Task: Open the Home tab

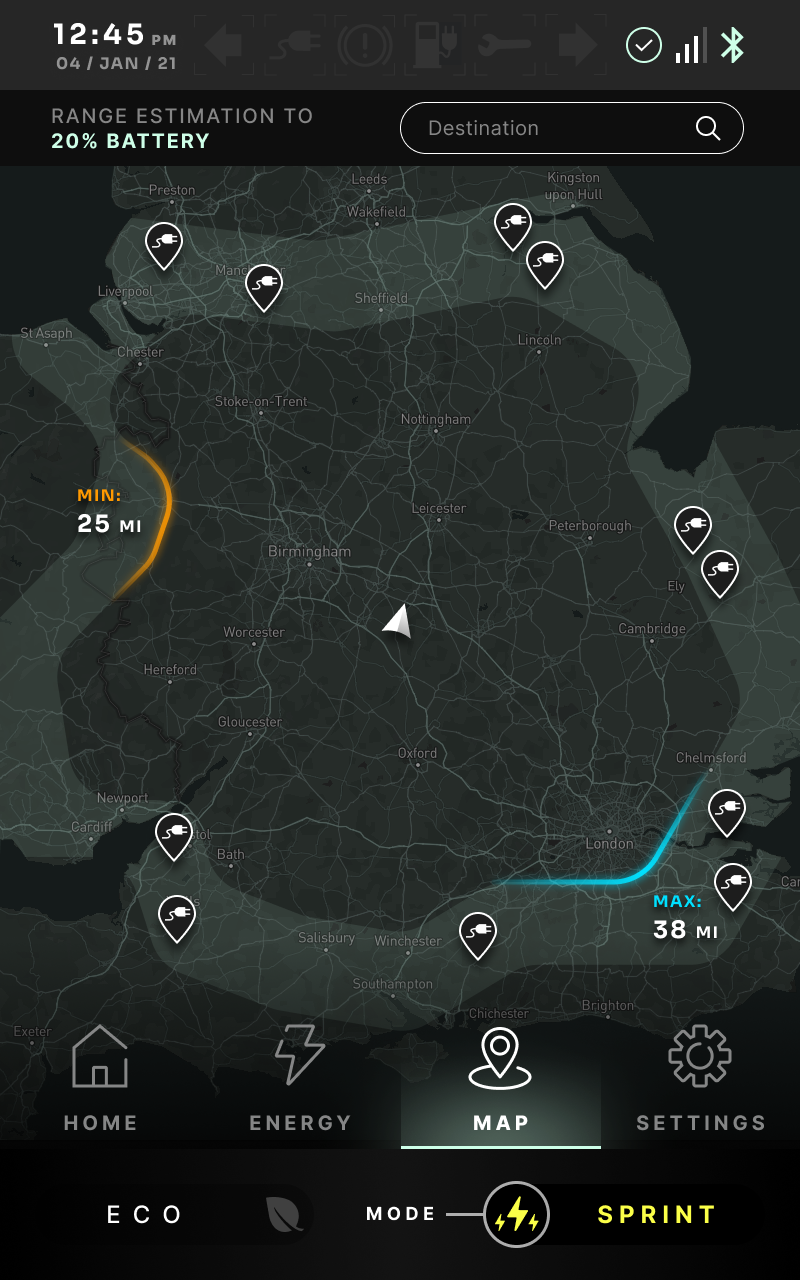Action: [x=100, y=1080]
